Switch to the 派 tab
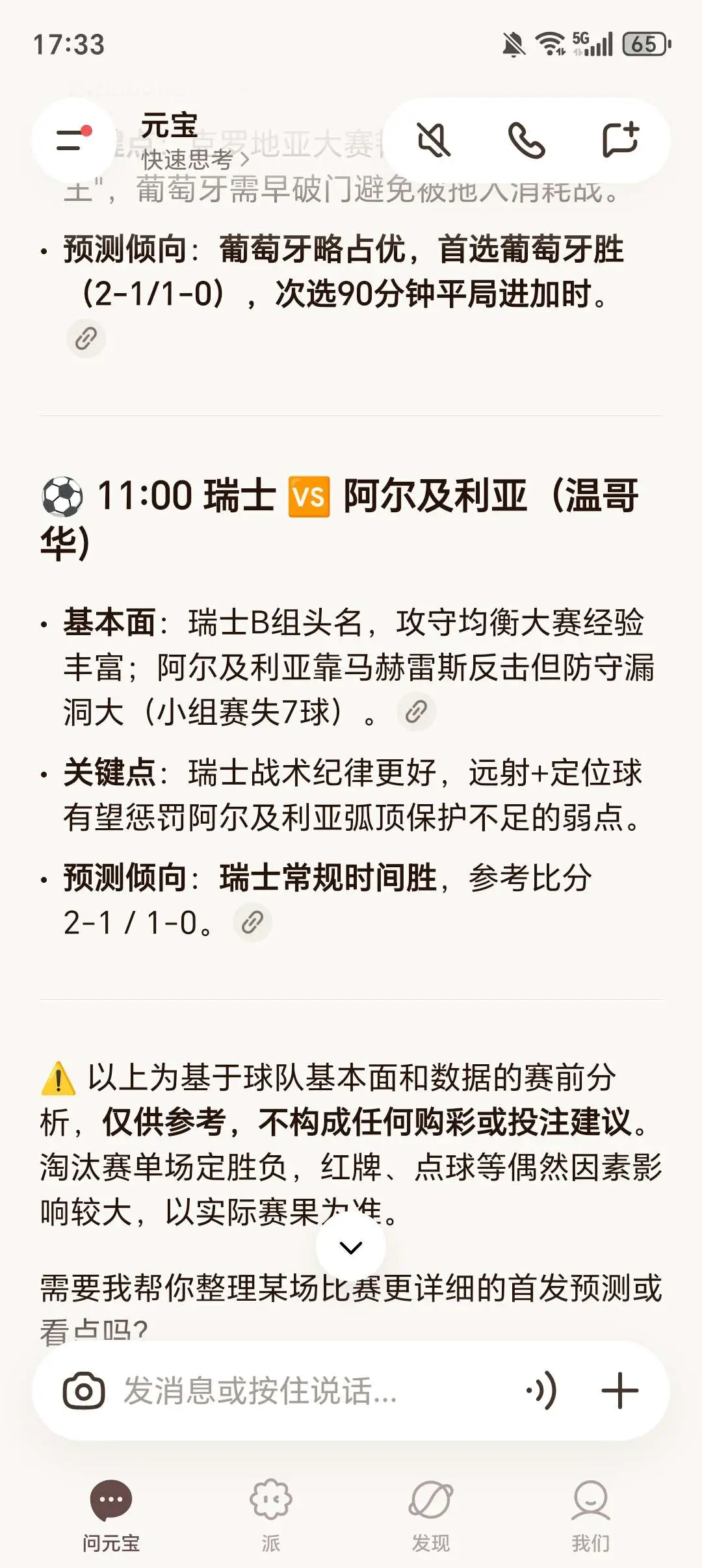Screen dimensions: 702x1568 coord(270,1515)
